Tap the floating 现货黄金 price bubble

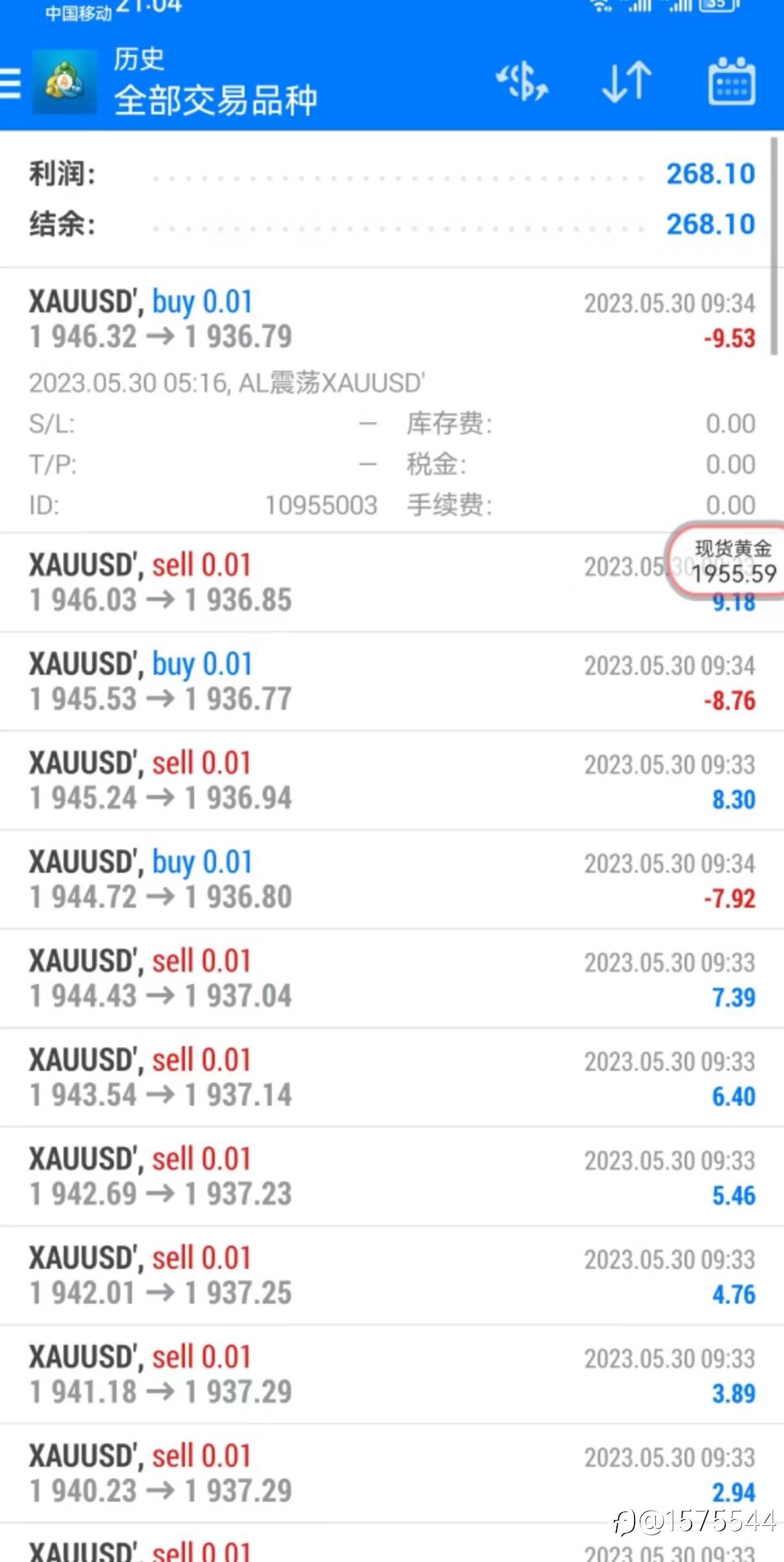(x=727, y=562)
